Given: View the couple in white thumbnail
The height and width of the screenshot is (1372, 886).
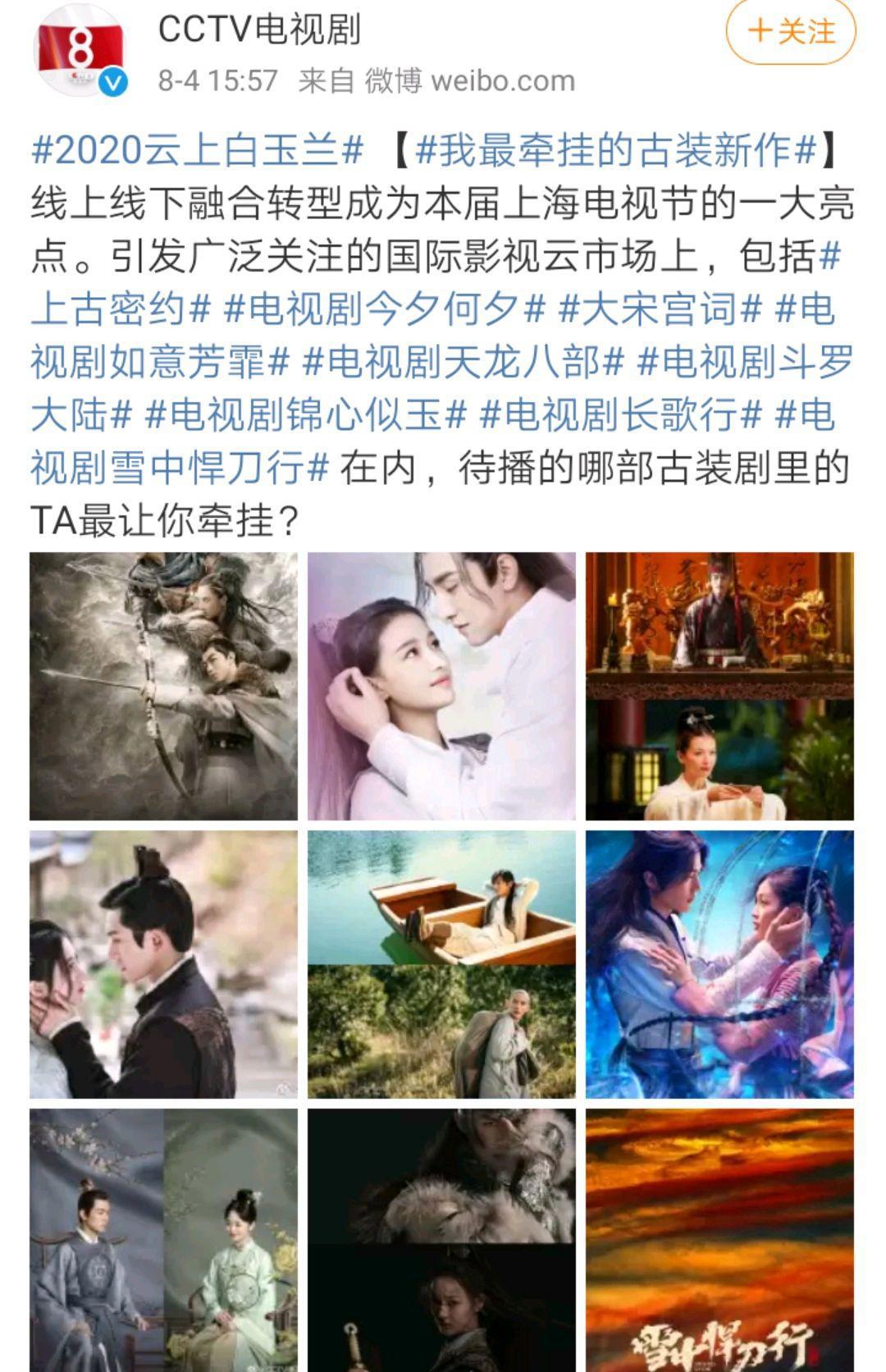Looking at the screenshot, I should pos(443,685).
